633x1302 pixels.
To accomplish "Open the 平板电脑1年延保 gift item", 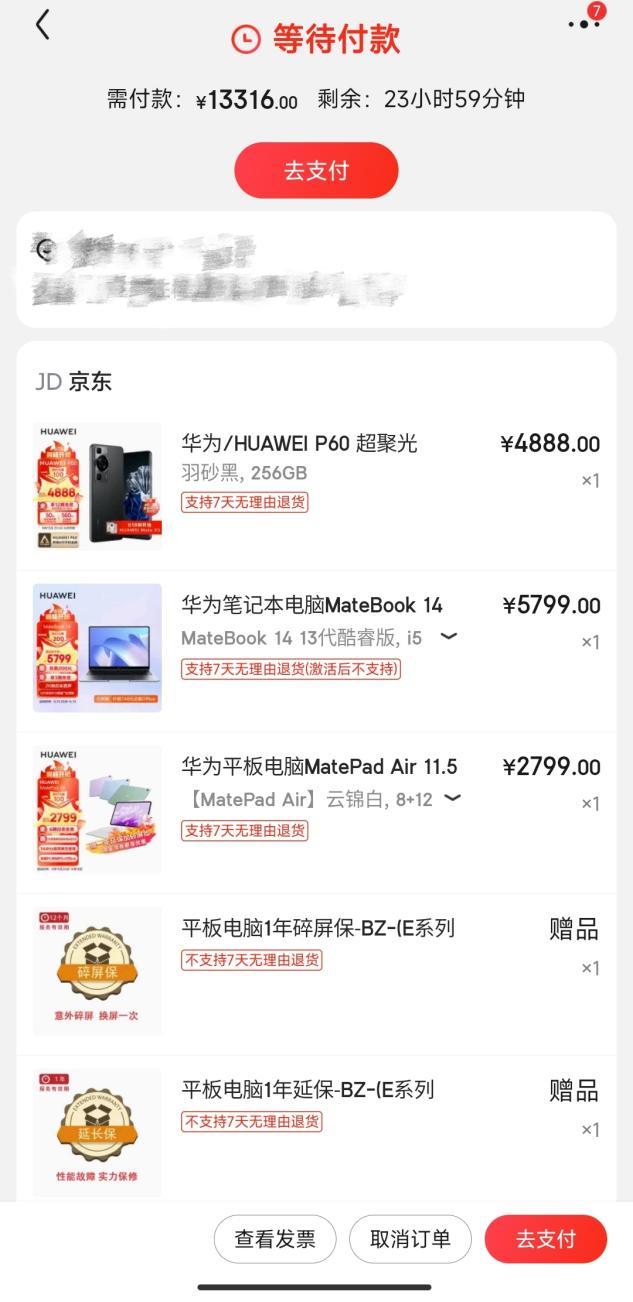I will [307, 1090].
